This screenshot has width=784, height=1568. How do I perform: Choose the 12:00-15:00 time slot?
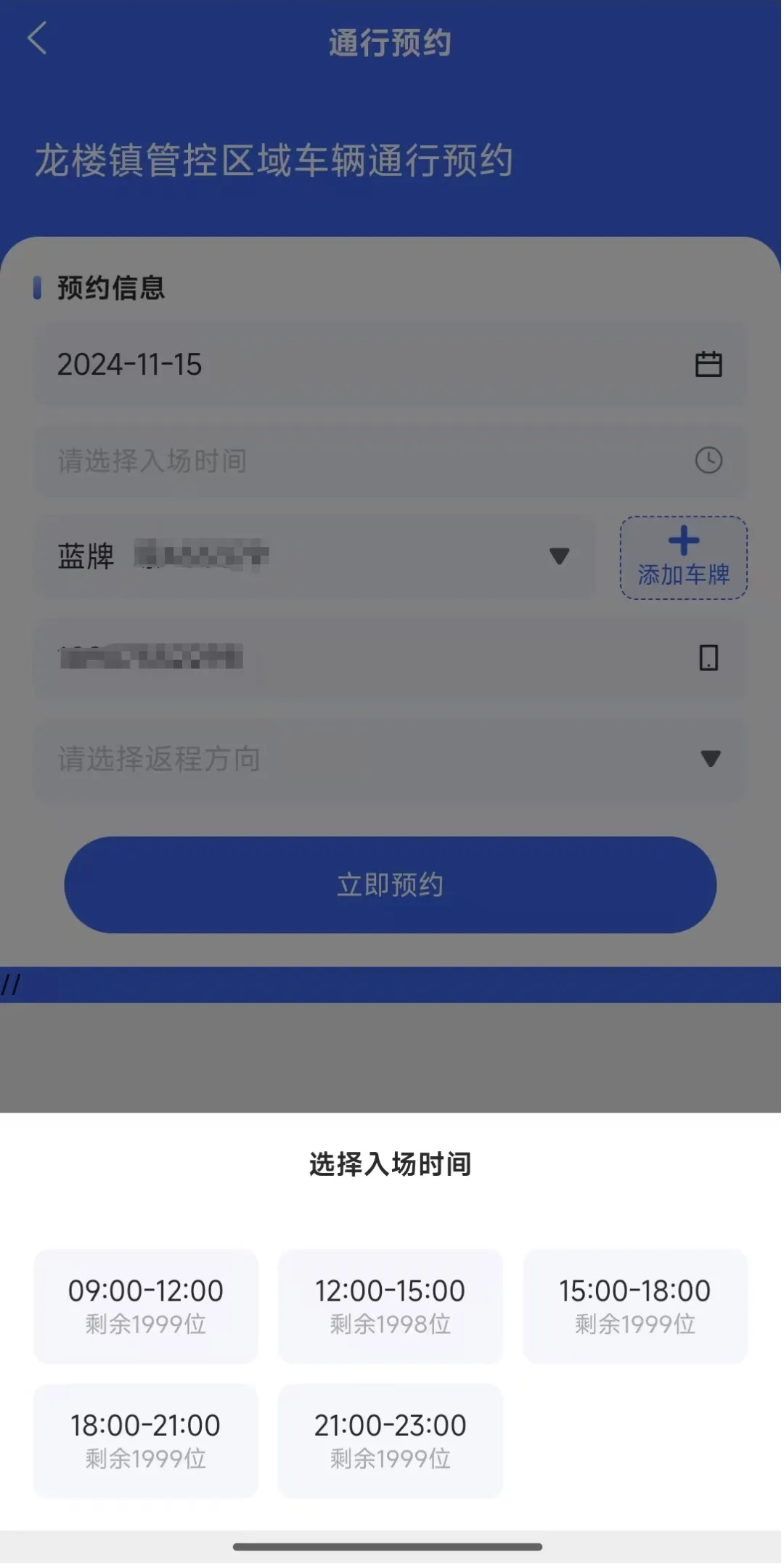(x=390, y=1305)
